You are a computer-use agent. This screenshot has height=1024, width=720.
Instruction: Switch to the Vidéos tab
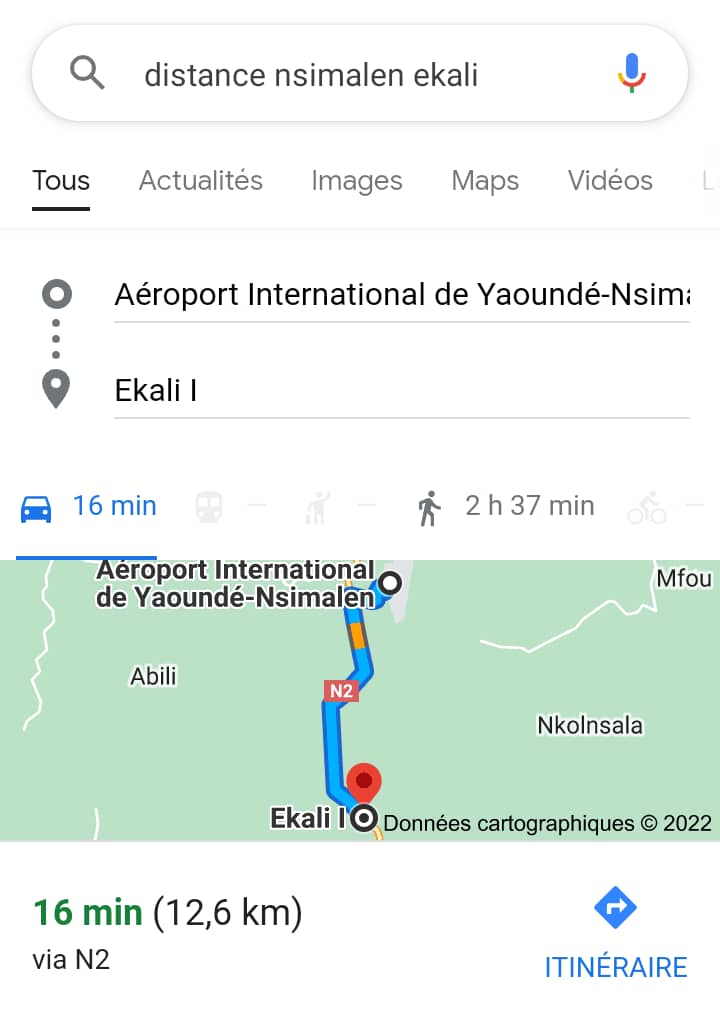(x=610, y=181)
